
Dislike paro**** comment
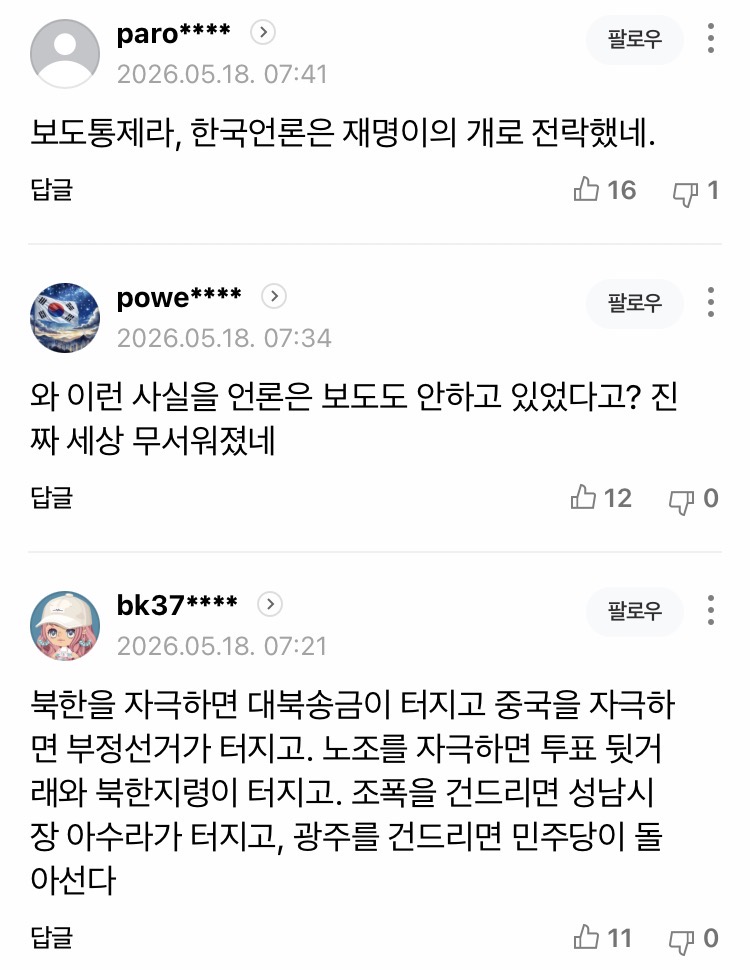696,191
